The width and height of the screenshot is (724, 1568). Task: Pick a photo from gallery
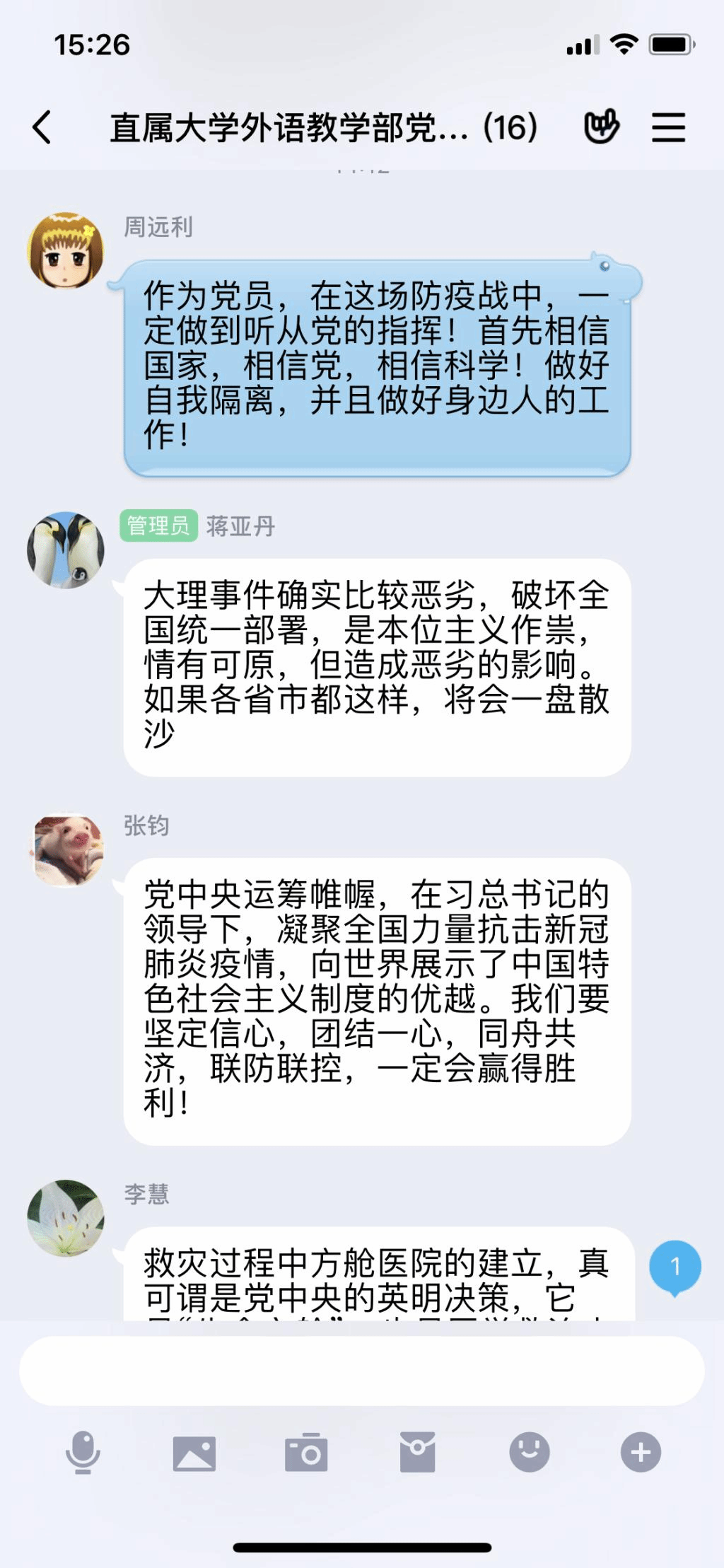(x=194, y=1453)
